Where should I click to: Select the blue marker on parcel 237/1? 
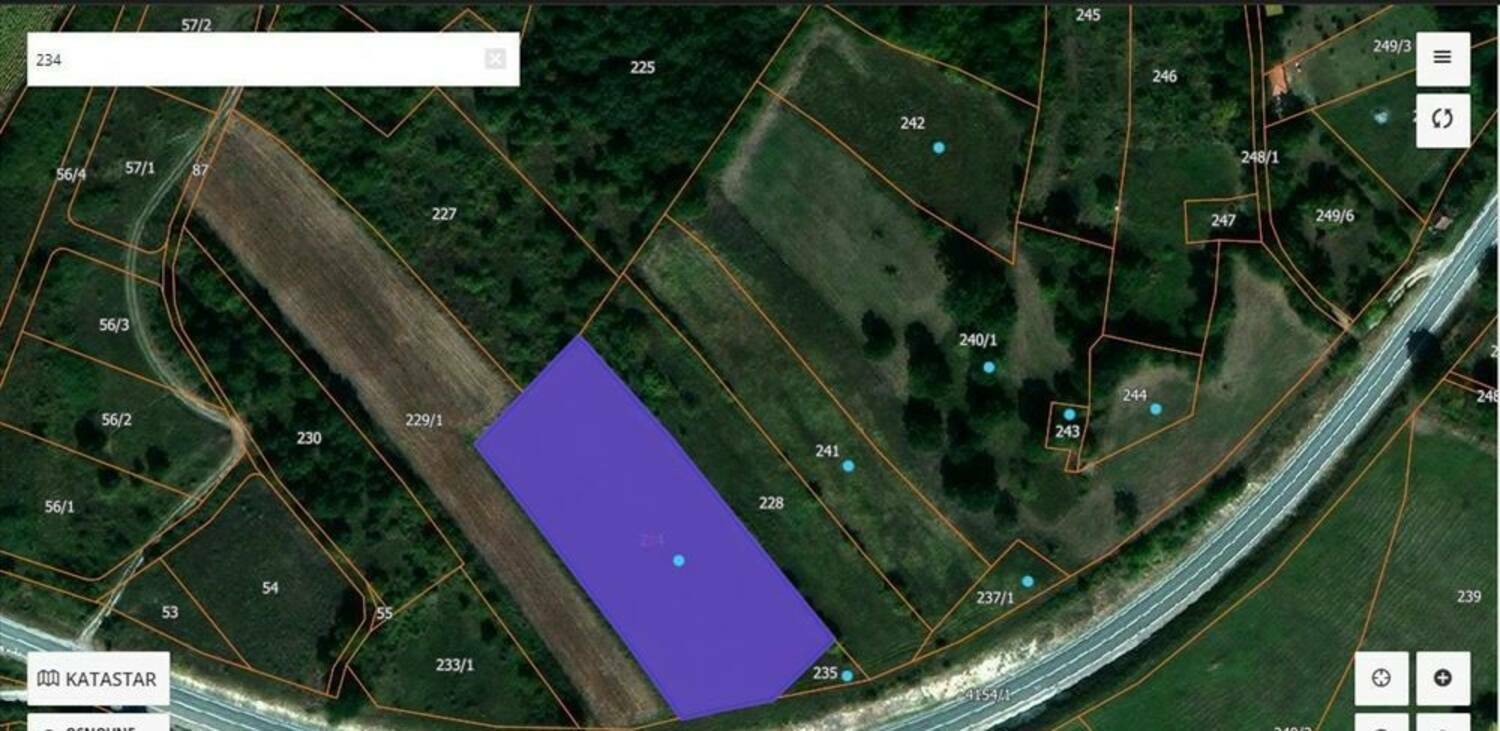click(1027, 581)
